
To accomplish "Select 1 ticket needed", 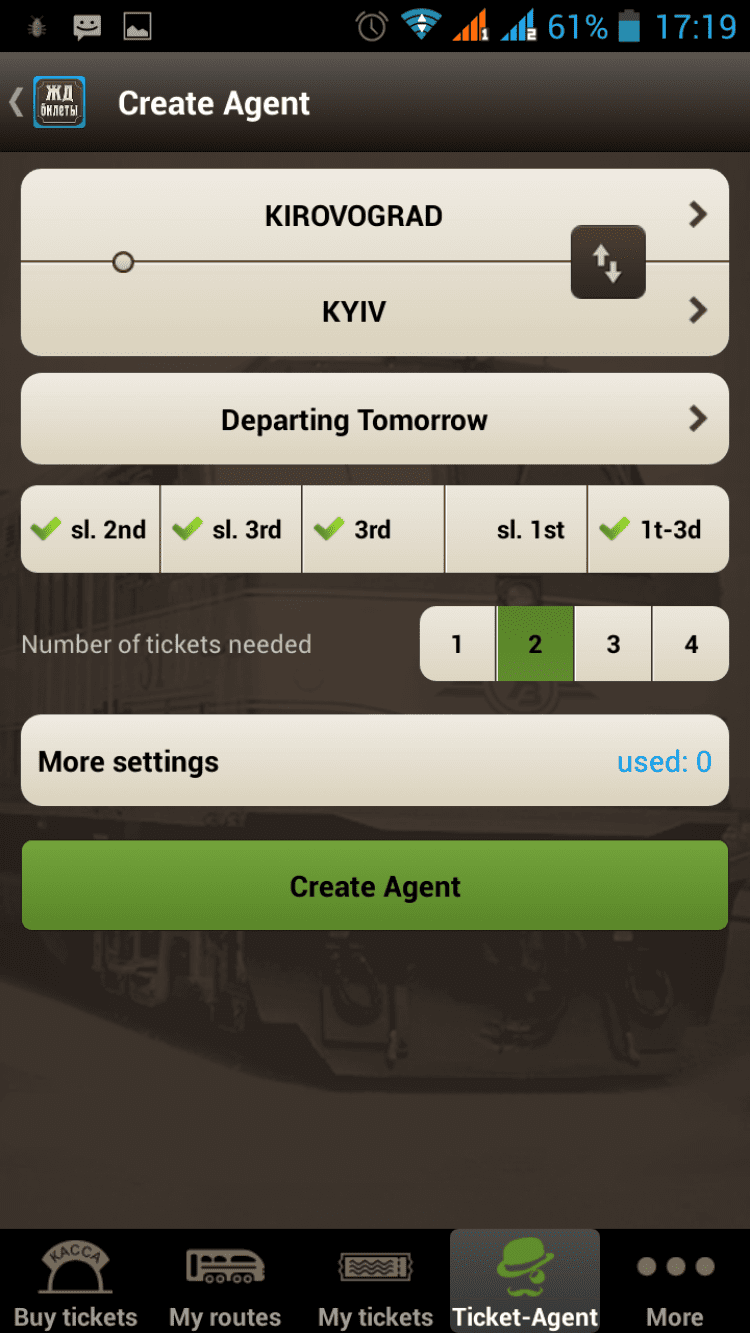I will pyautogui.click(x=457, y=644).
